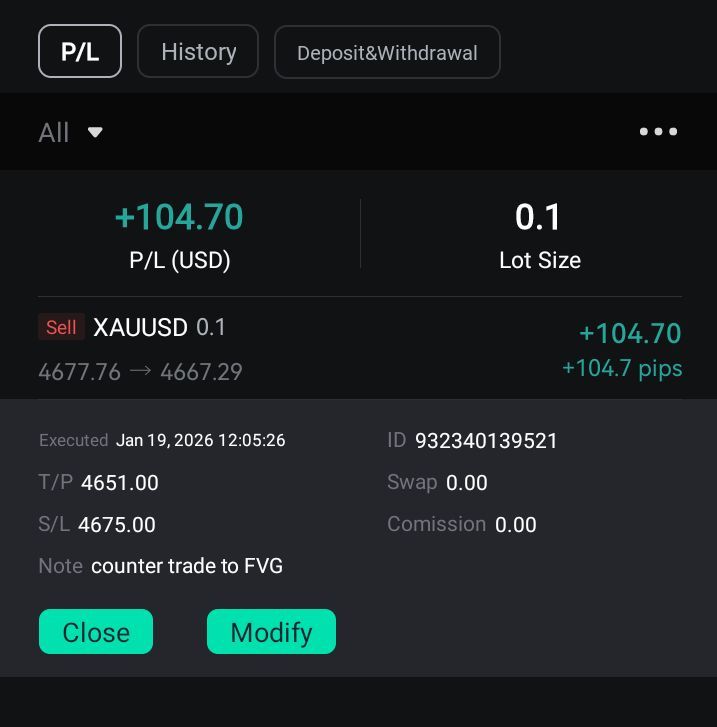The width and height of the screenshot is (717, 727).
Task: Open the Deposit&Withdrawal tab
Action: tap(387, 53)
